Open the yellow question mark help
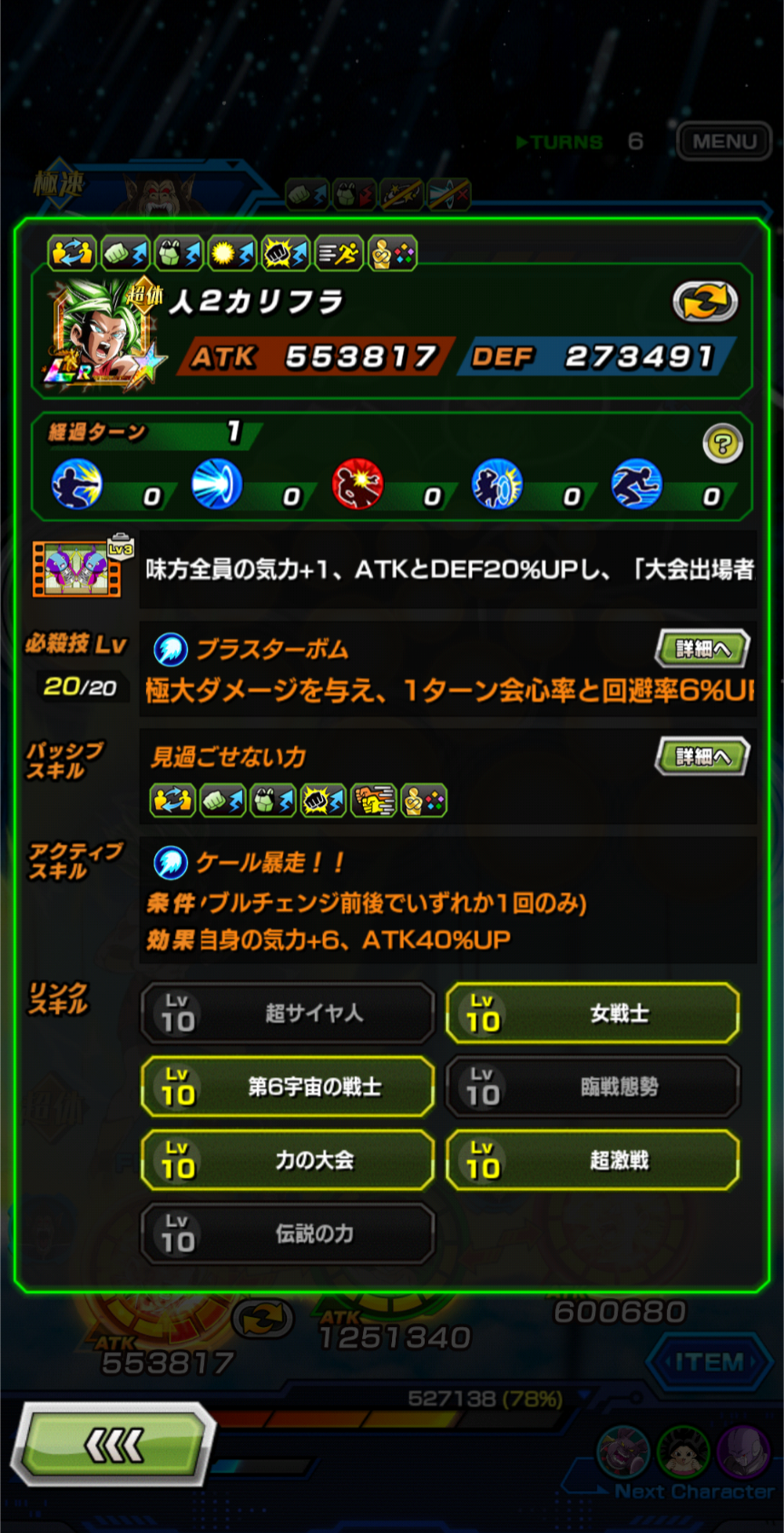 722,444
